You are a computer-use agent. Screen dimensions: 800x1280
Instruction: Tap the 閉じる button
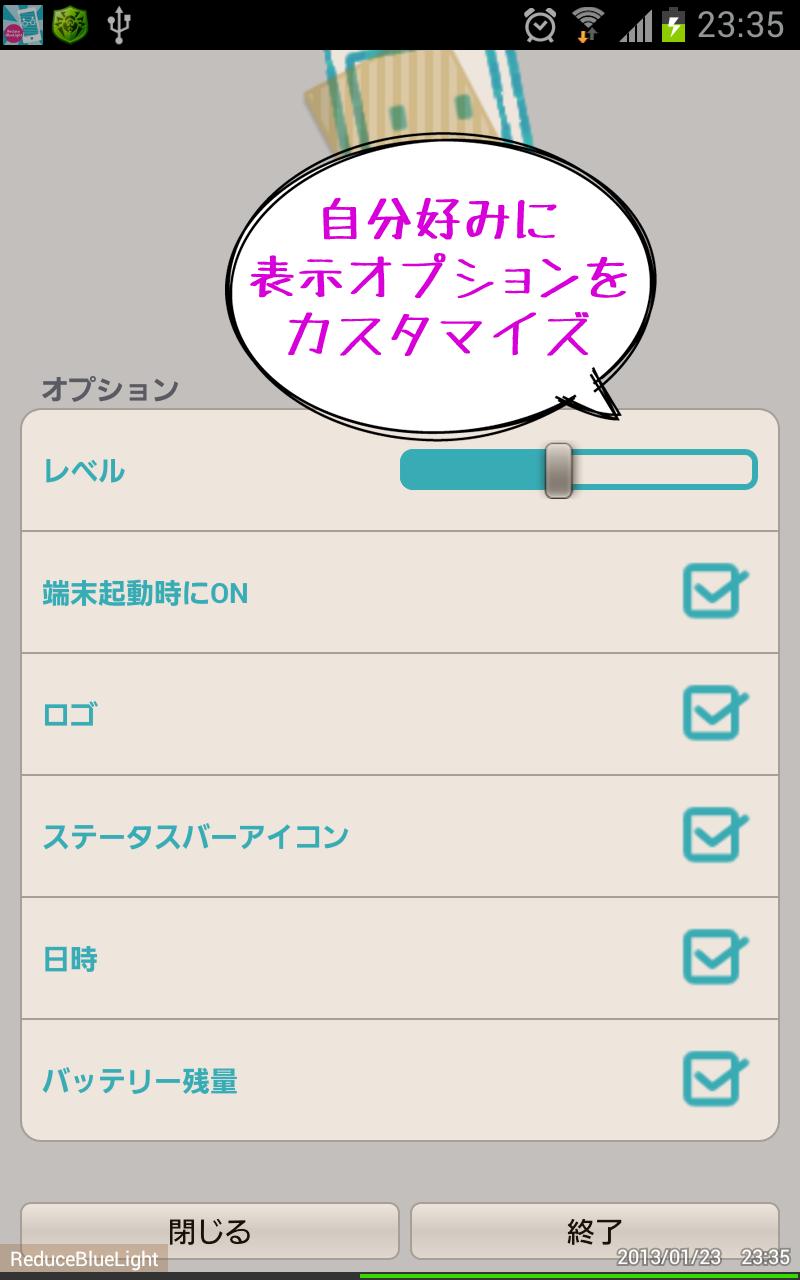(x=210, y=1231)
